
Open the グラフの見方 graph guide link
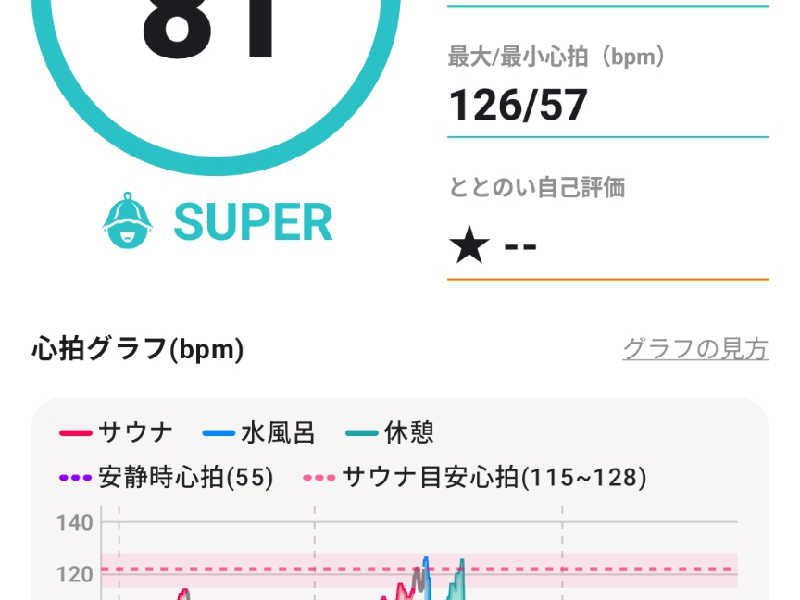pyautogui.click(x=695, y=349)
